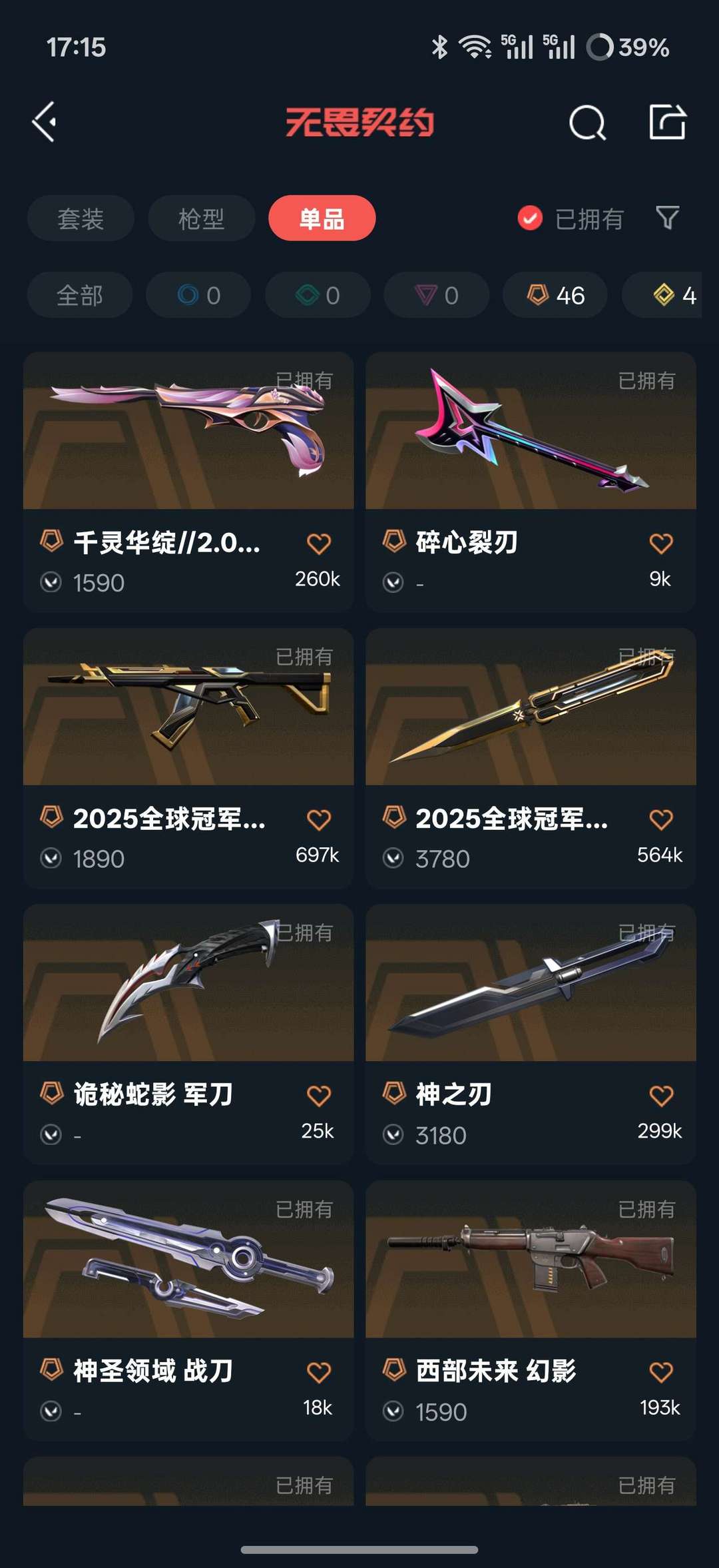Switch to the 套装 tab

(x=81, y=218)
